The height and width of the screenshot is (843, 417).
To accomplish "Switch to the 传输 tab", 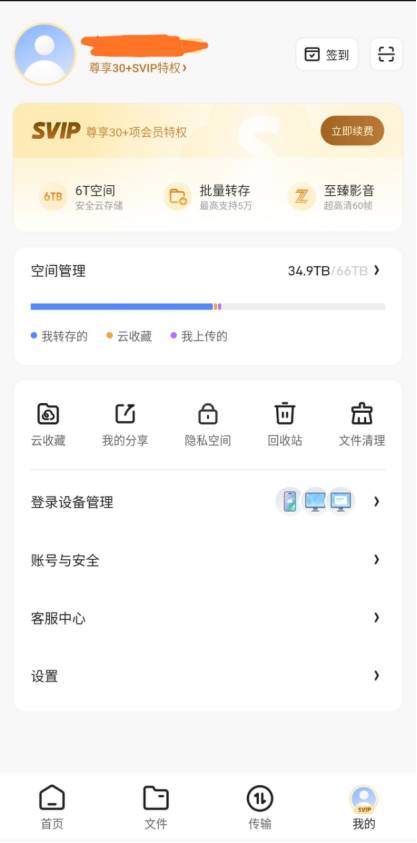I will click(260, 807).
